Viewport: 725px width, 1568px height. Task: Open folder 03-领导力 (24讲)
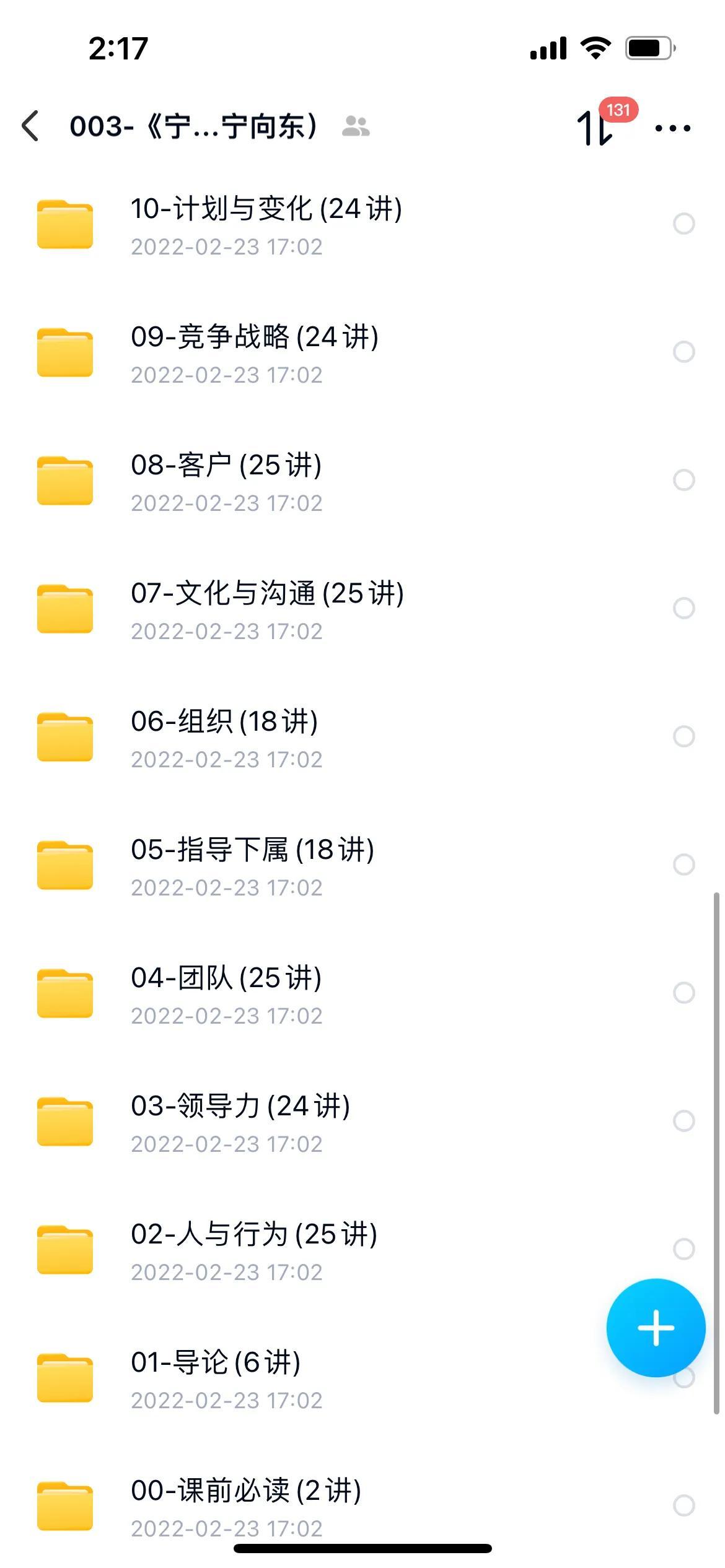pos(240,1121)
